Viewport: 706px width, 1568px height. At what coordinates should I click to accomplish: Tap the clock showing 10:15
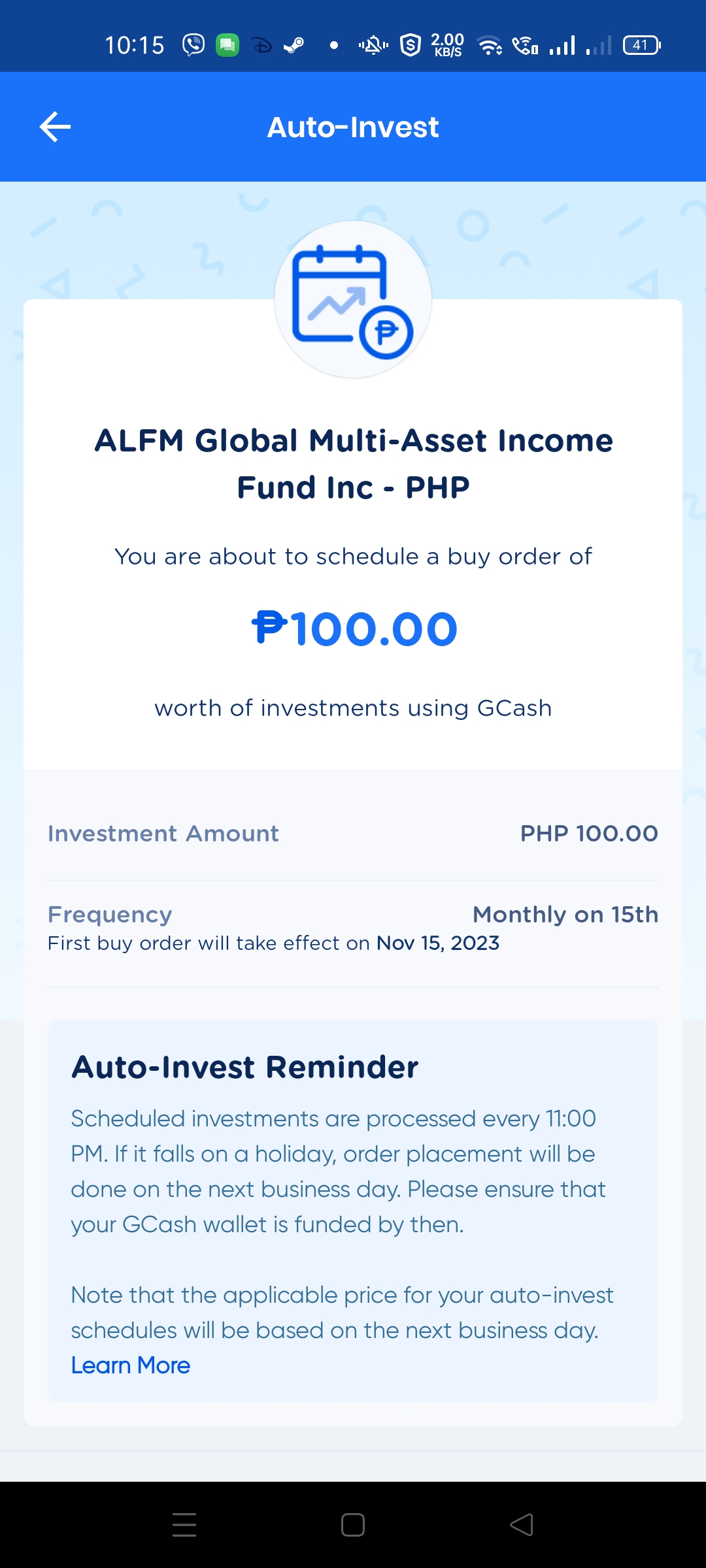click(x=135, y=44)
